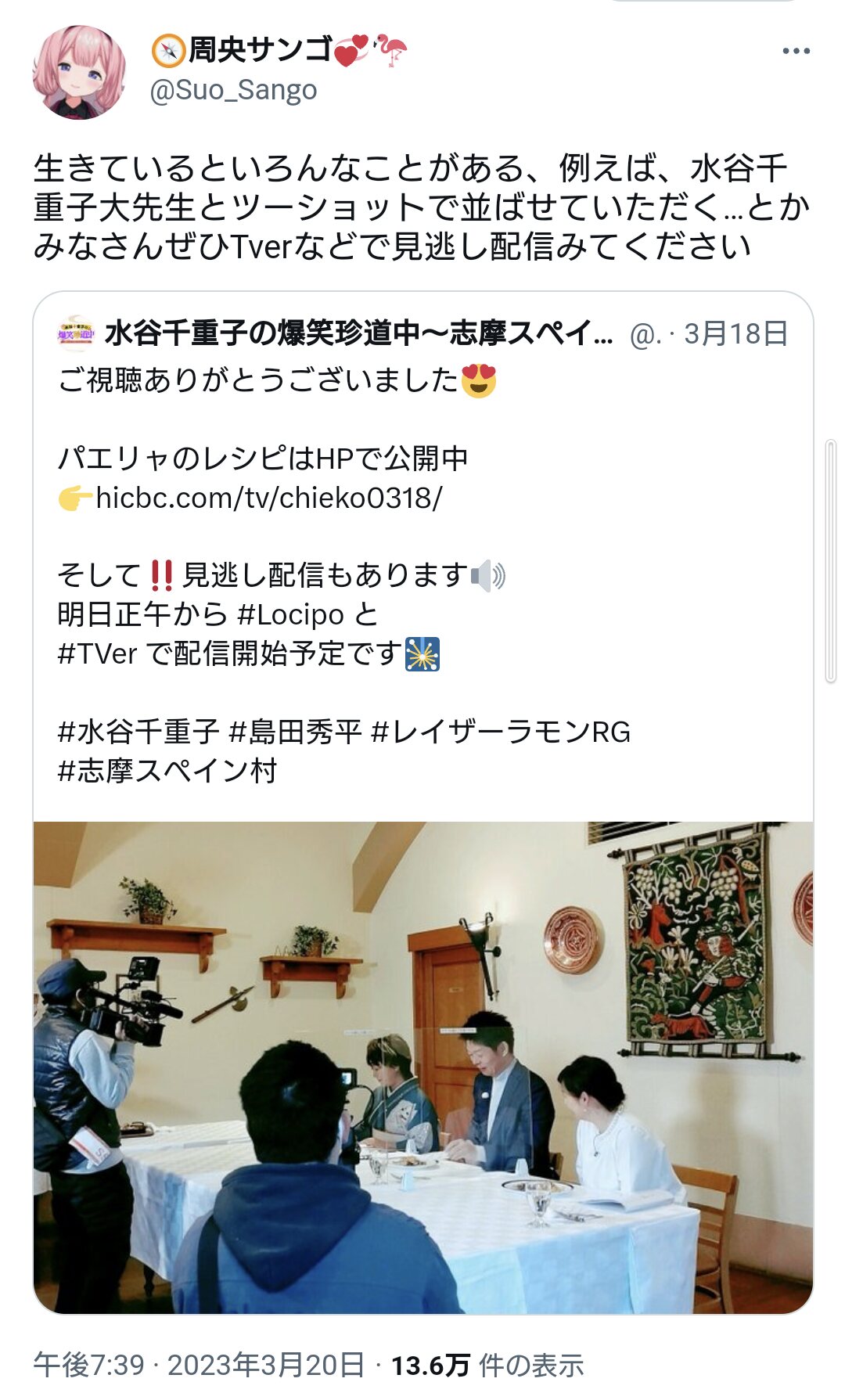
Task: Open the #Locipo hashtag
Action: point(290,615)
